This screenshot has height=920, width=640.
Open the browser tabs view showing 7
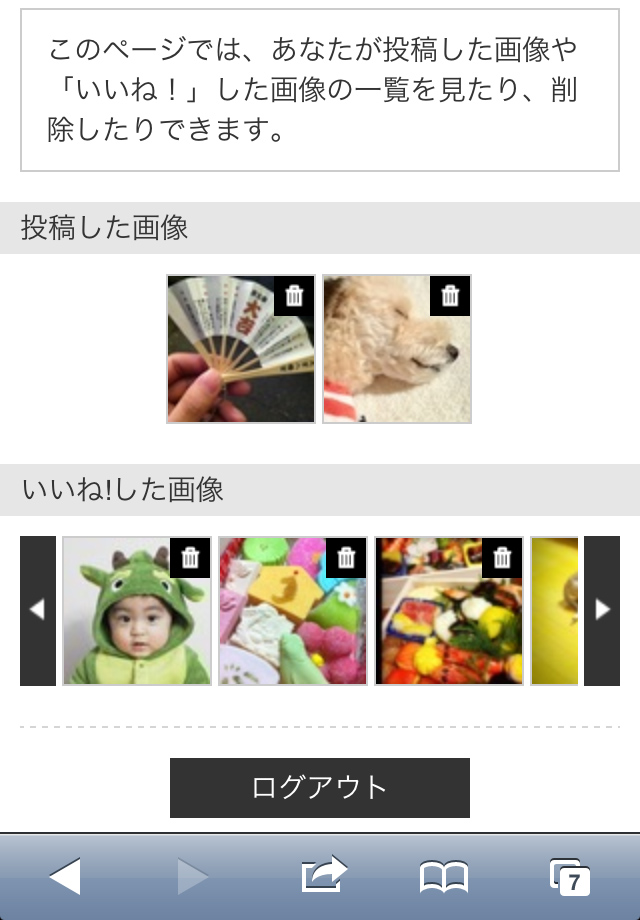tap(569, 877)
